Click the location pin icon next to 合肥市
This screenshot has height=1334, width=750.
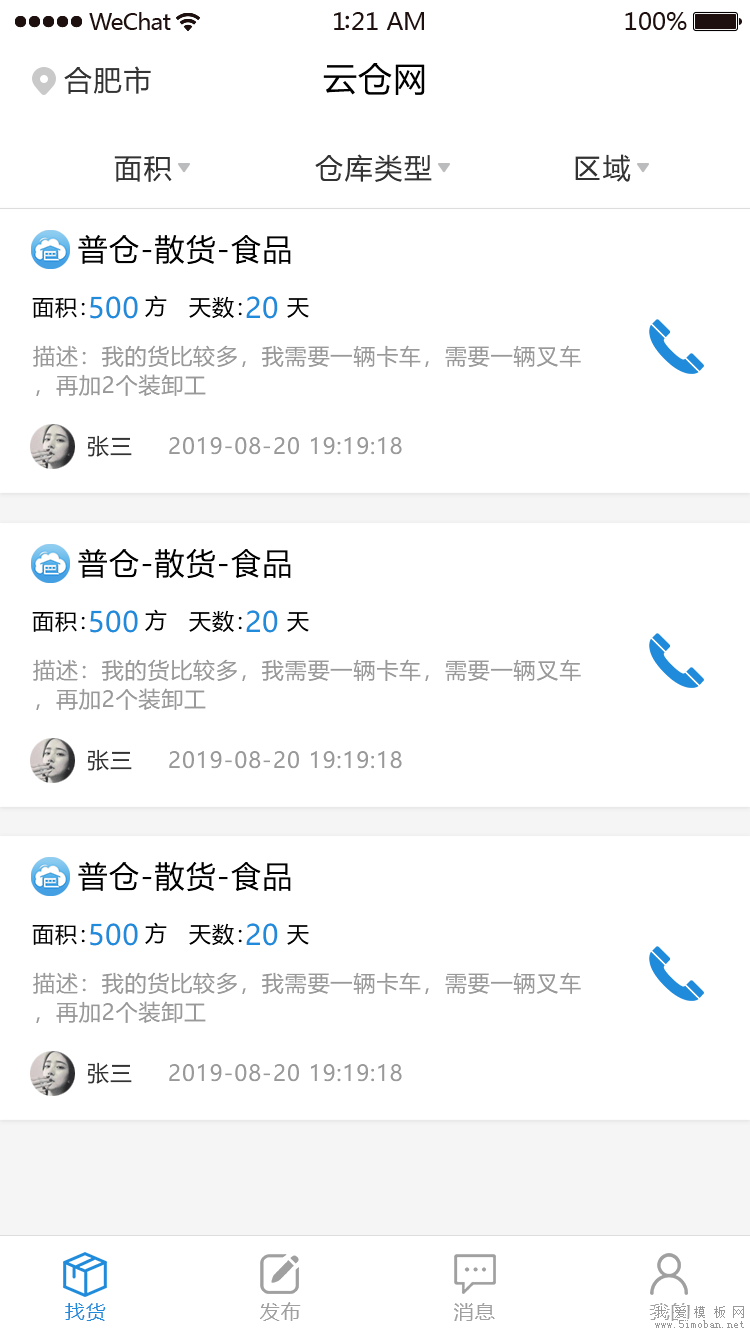coord(44,81)
